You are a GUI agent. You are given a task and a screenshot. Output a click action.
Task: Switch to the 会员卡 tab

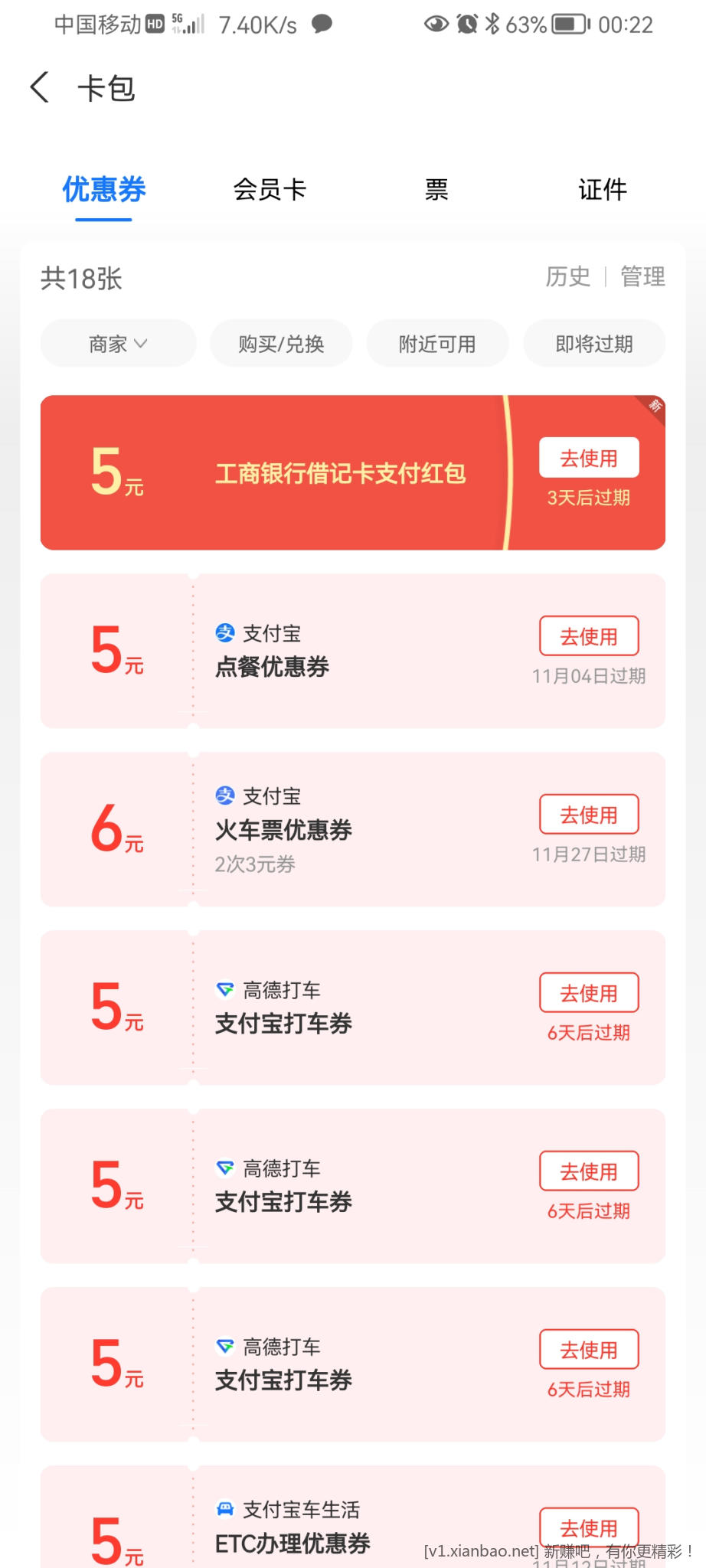point(270,189)
